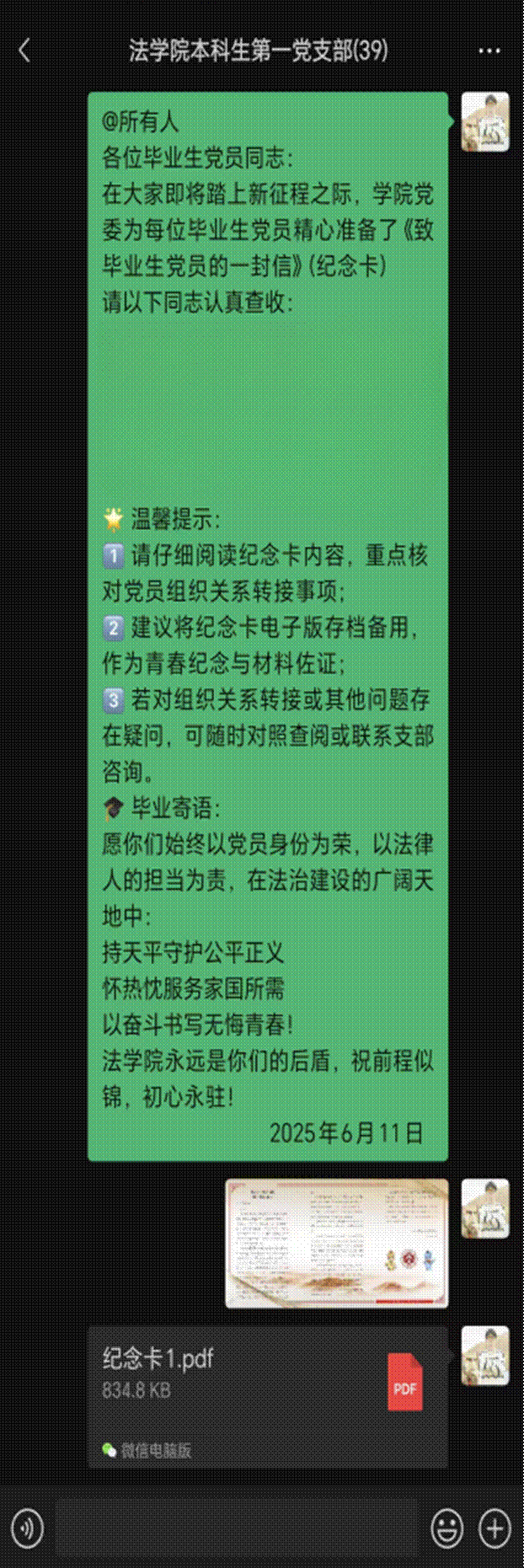Tap the message text input field

point(236,1527)
